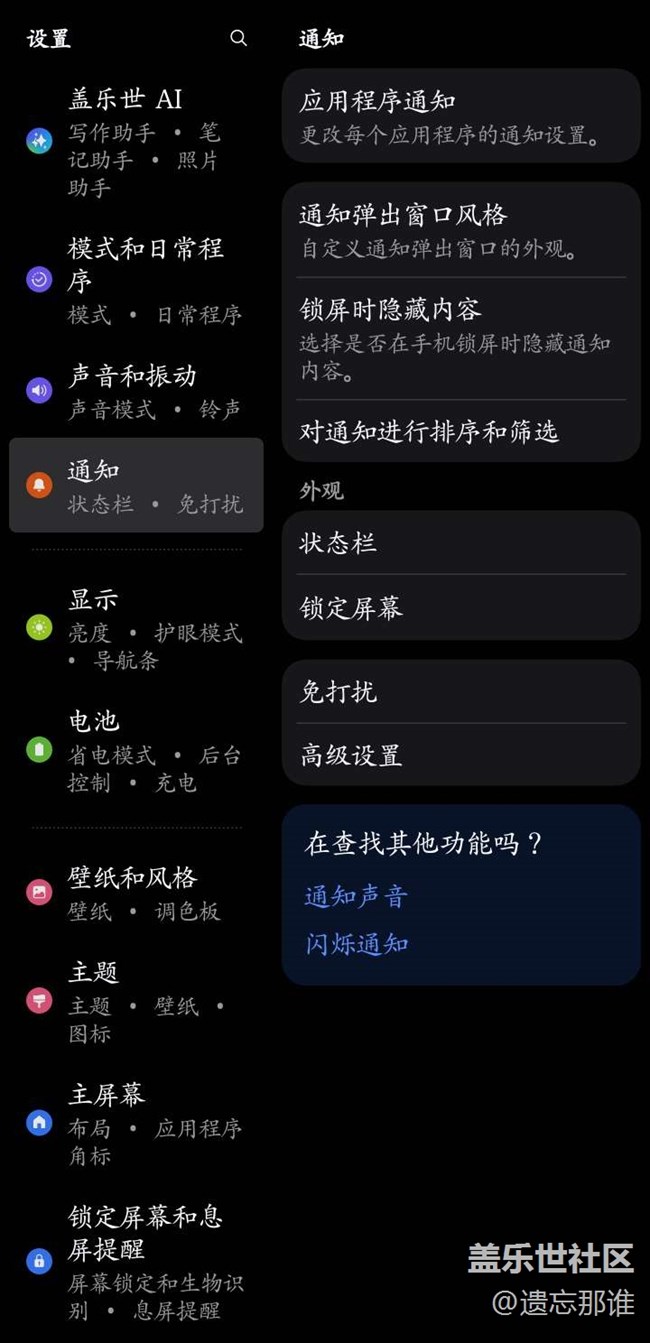This screenshot has width=650, height=1343.
Task: Go to 壁纸和风格
Action: click(136, 892)
